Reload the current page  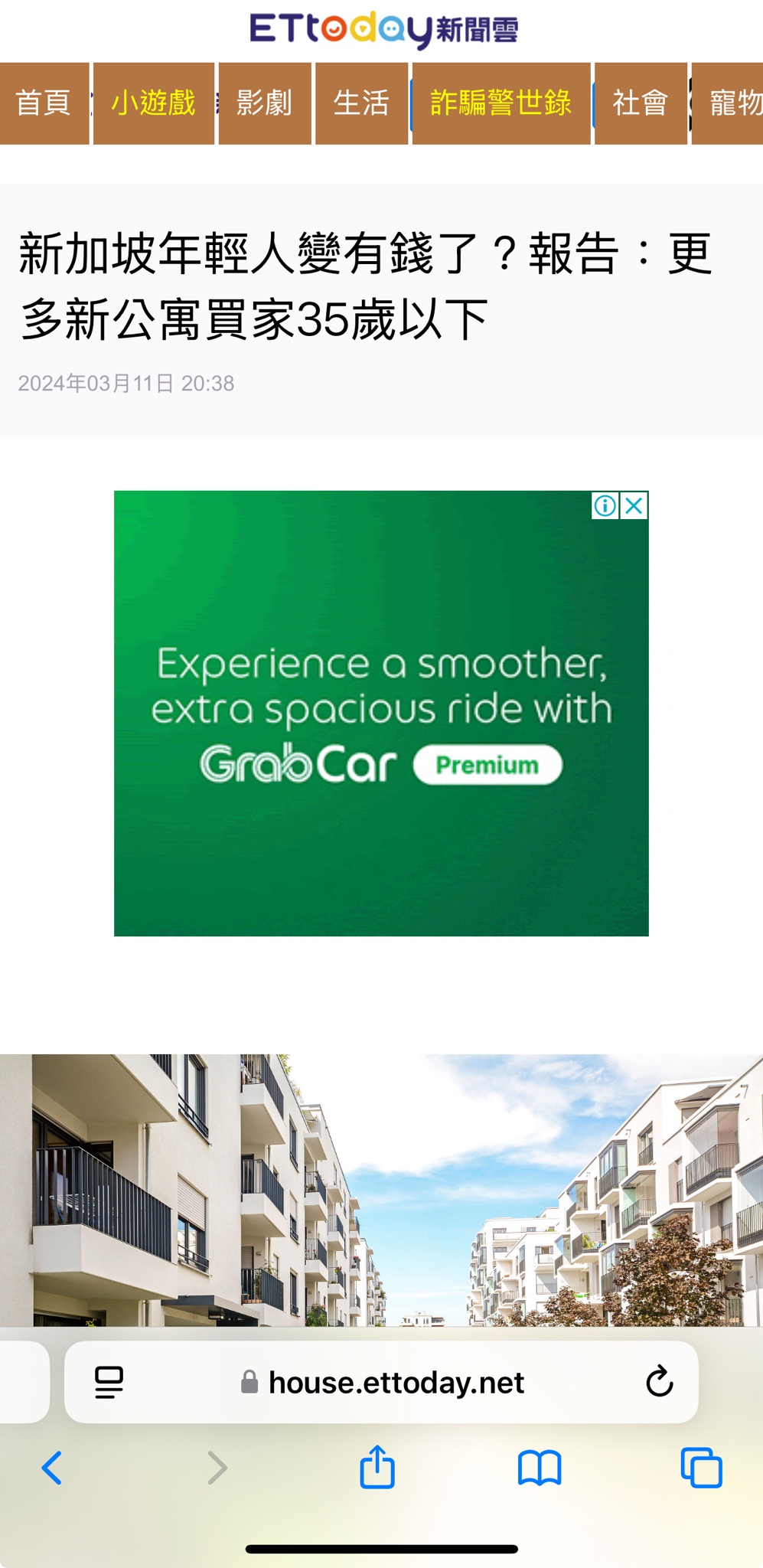[659, 1382]
